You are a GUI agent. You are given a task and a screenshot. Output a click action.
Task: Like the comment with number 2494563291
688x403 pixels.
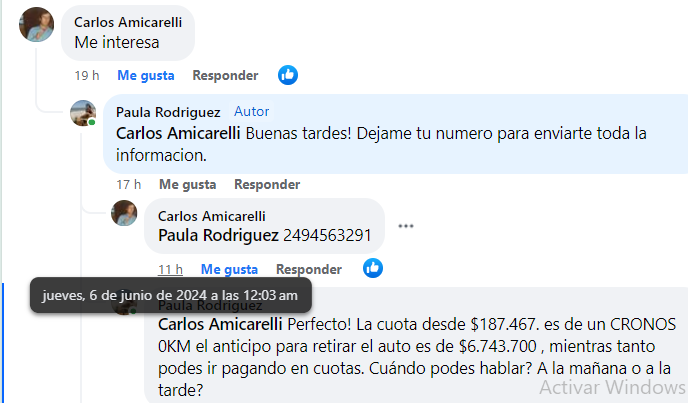click(229, 269)
